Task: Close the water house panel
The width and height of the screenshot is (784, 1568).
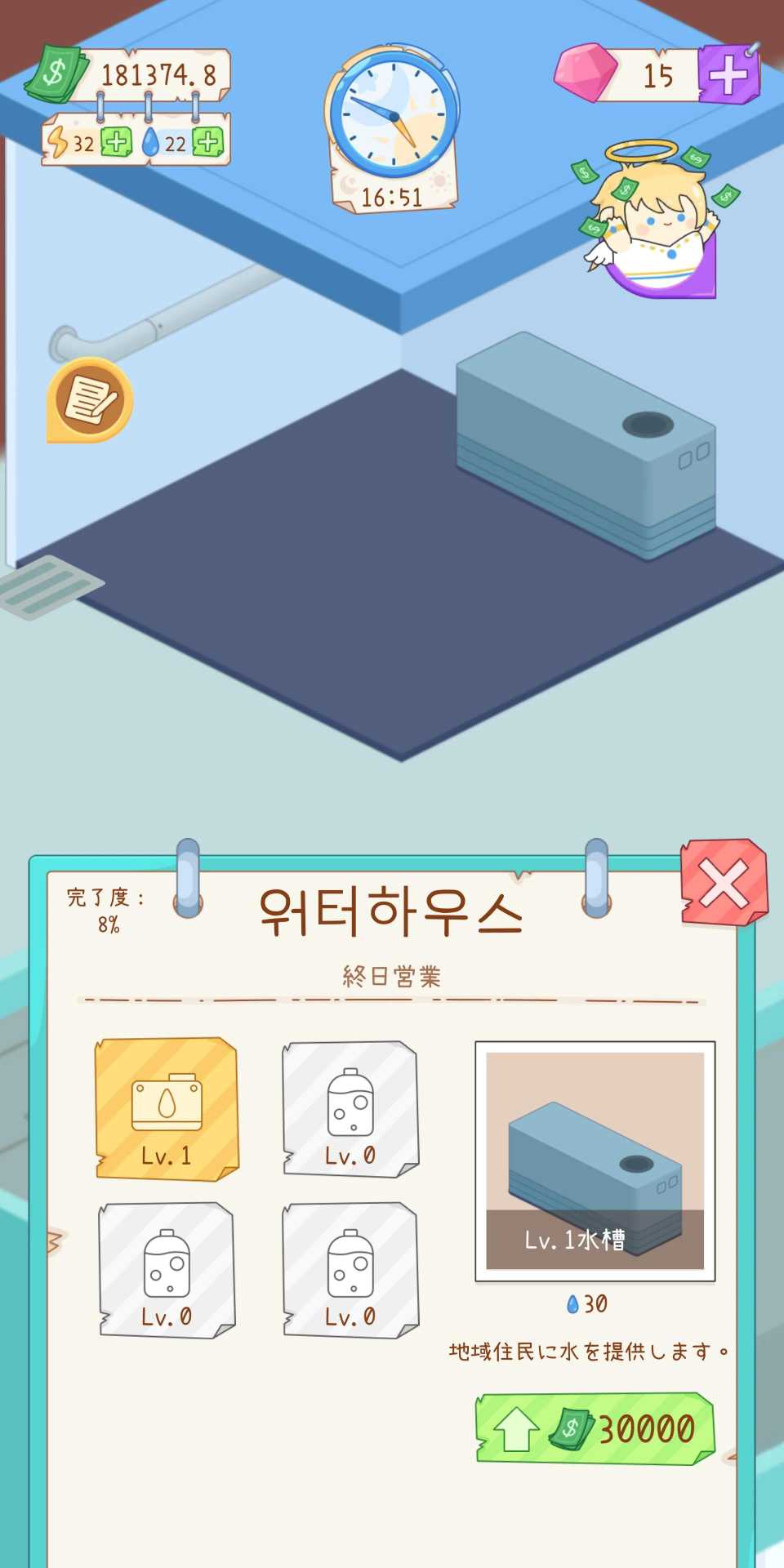Action: pos(724,883)
